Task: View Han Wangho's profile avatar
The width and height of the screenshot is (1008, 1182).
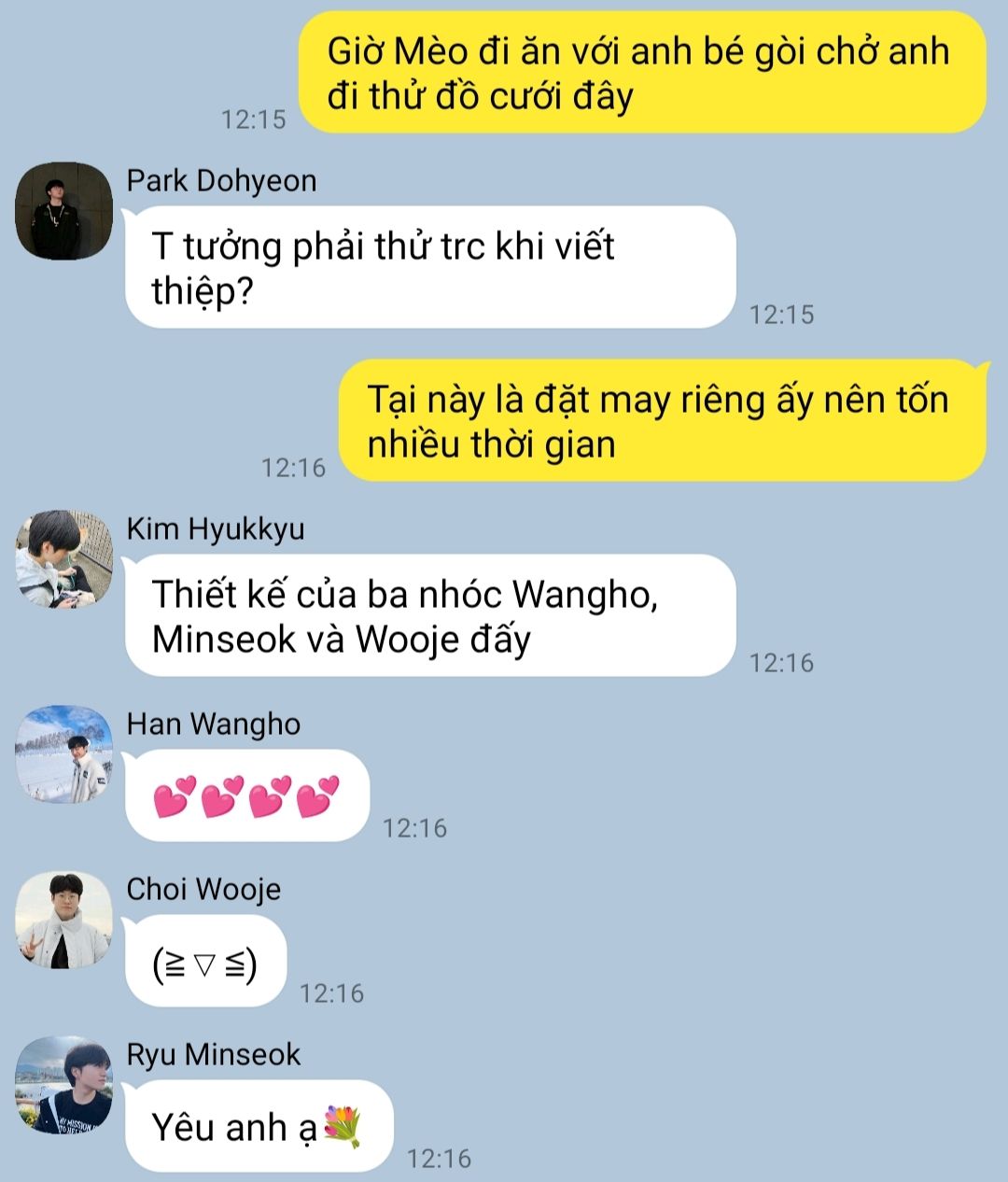Action: tap(63, 754)
